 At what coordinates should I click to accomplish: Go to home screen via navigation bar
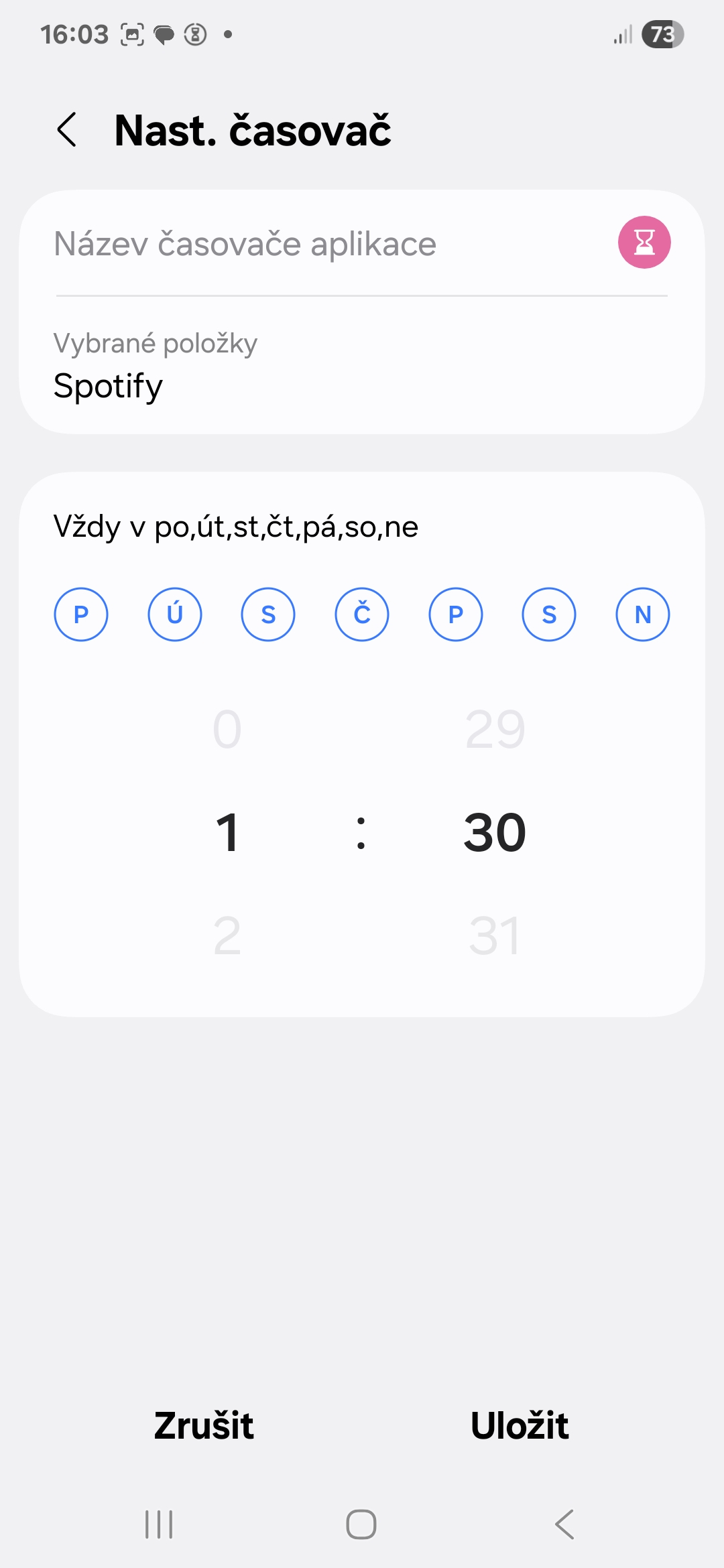click(x=361, y=1524)
